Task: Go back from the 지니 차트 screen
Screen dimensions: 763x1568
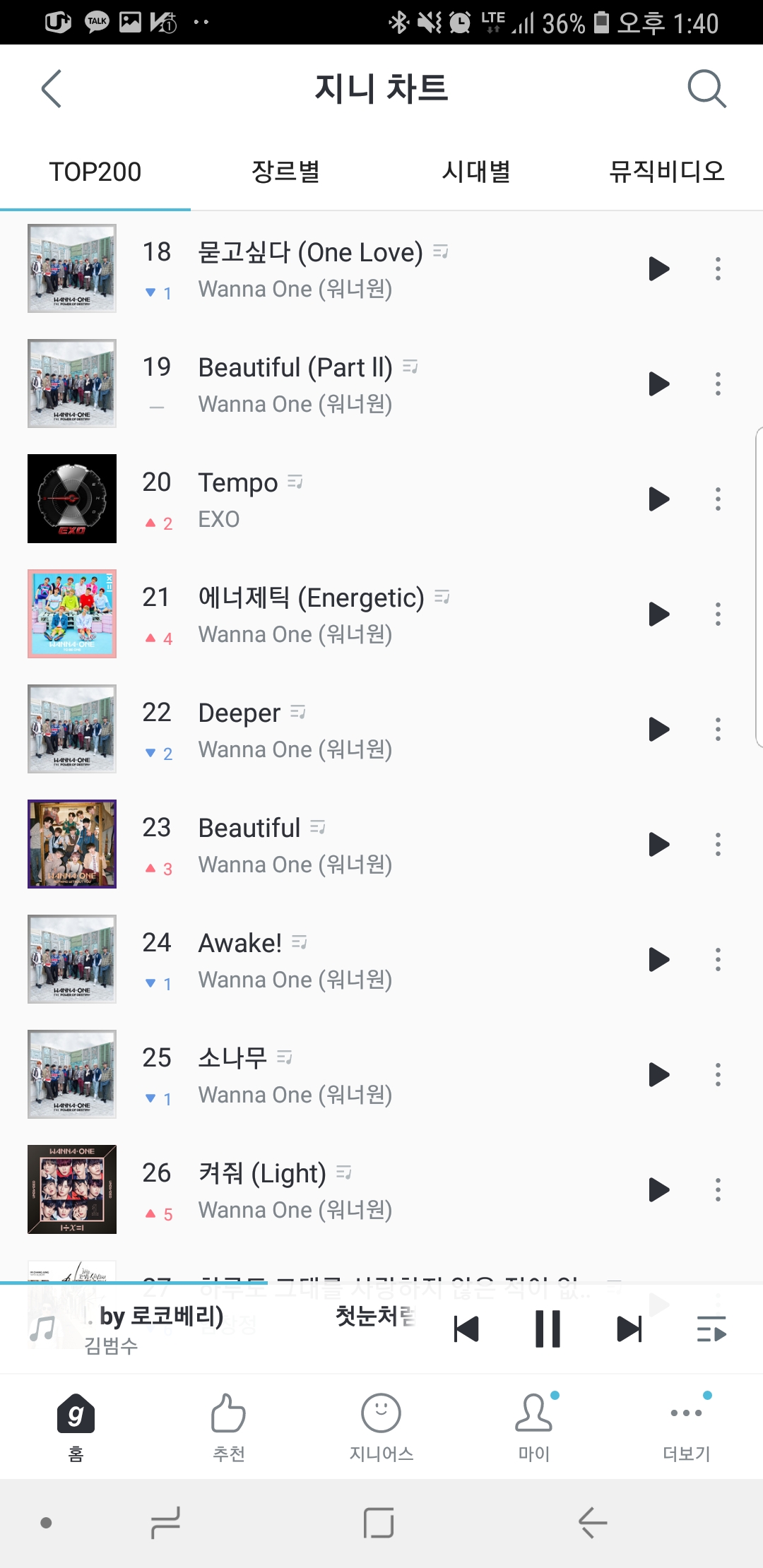Action: point(52,89)
